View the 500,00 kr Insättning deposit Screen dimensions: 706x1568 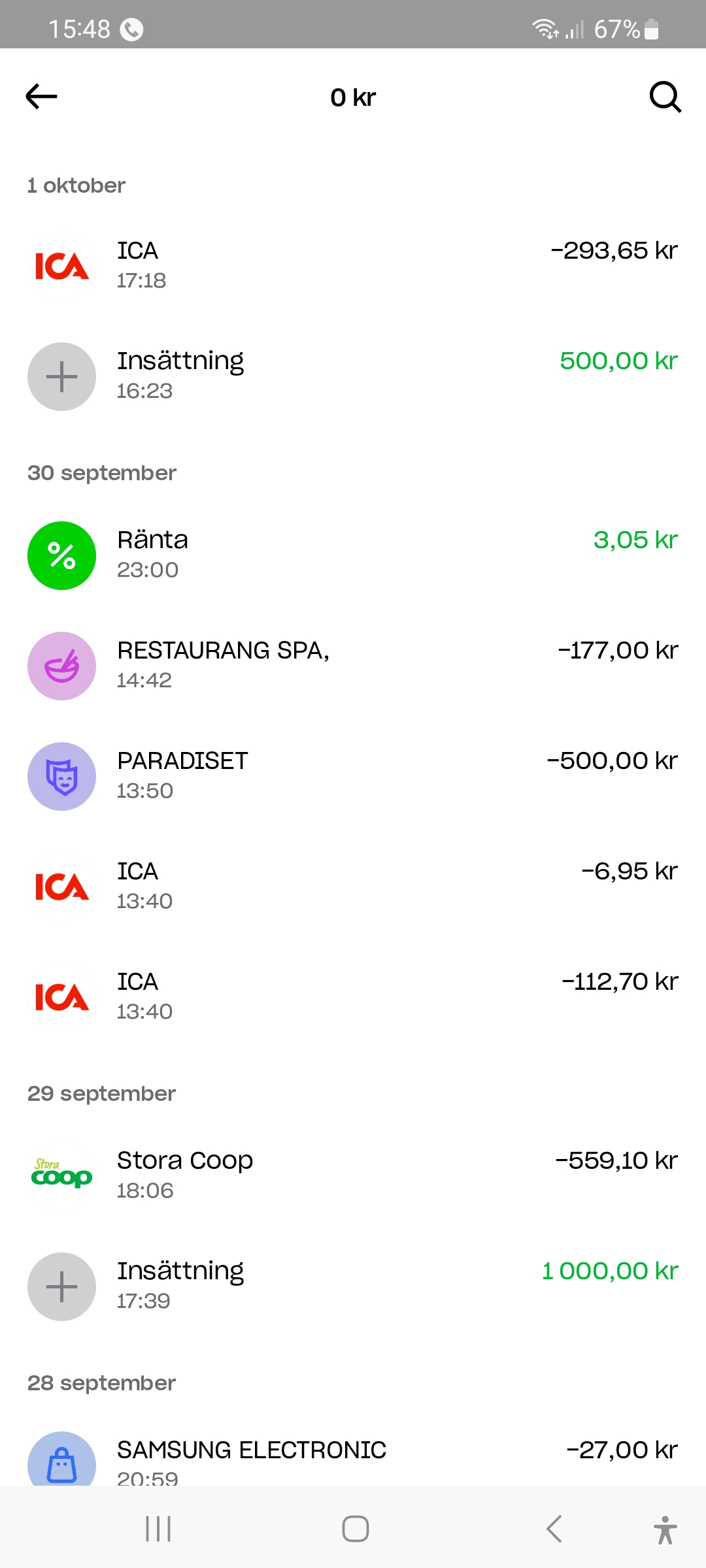point(353,376)
